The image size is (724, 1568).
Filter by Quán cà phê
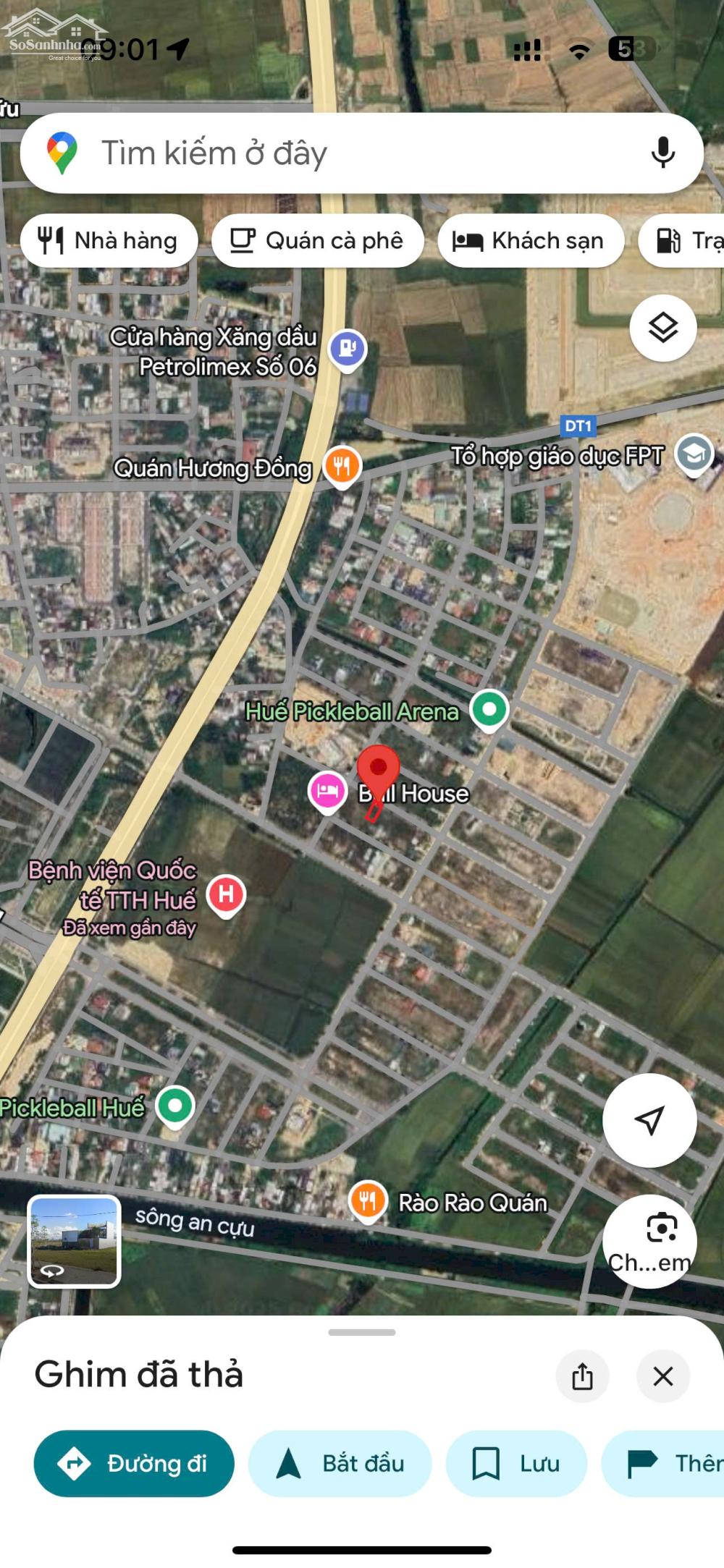point(317,241)
